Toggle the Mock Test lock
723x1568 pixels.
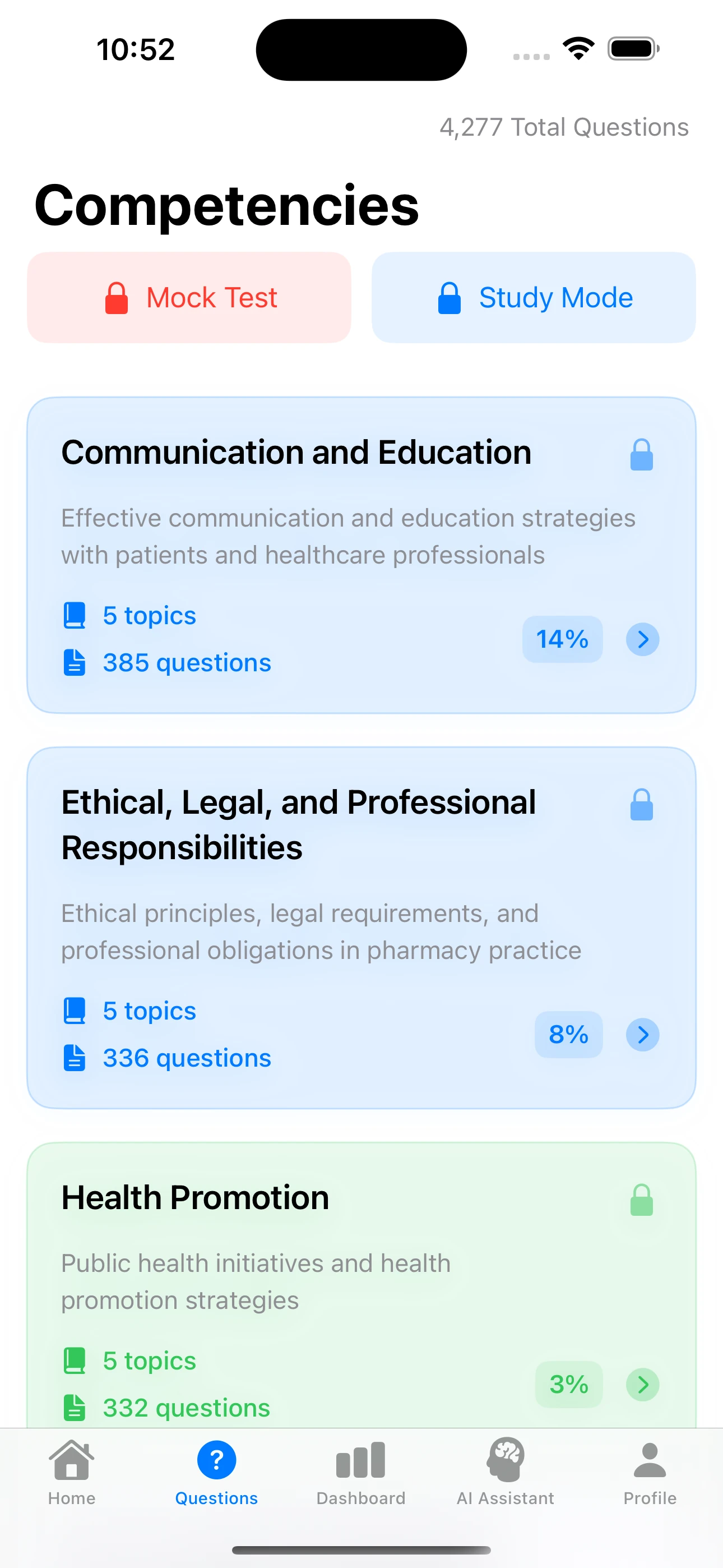pyautogui.click(x=117, y=297)
